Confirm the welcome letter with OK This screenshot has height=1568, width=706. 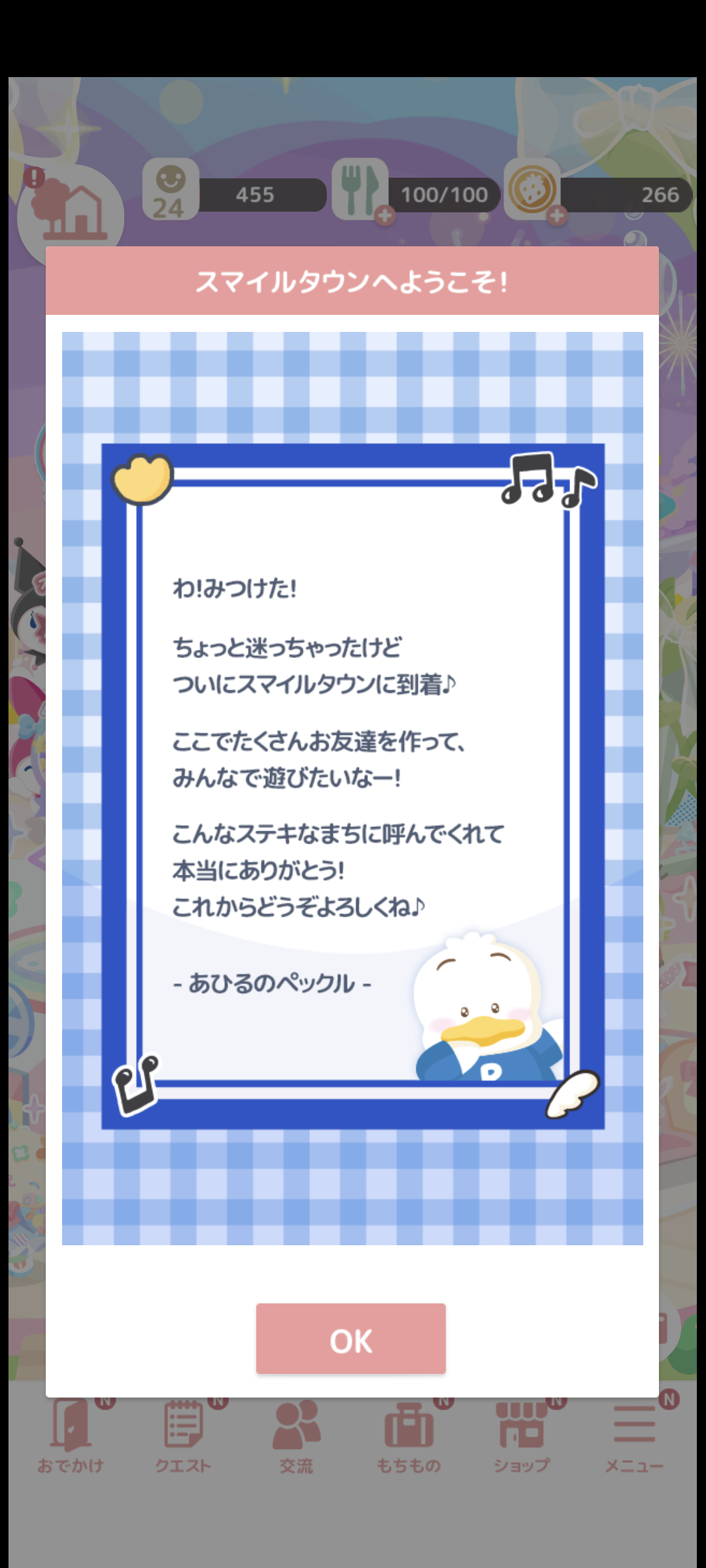pos(351,1338)
